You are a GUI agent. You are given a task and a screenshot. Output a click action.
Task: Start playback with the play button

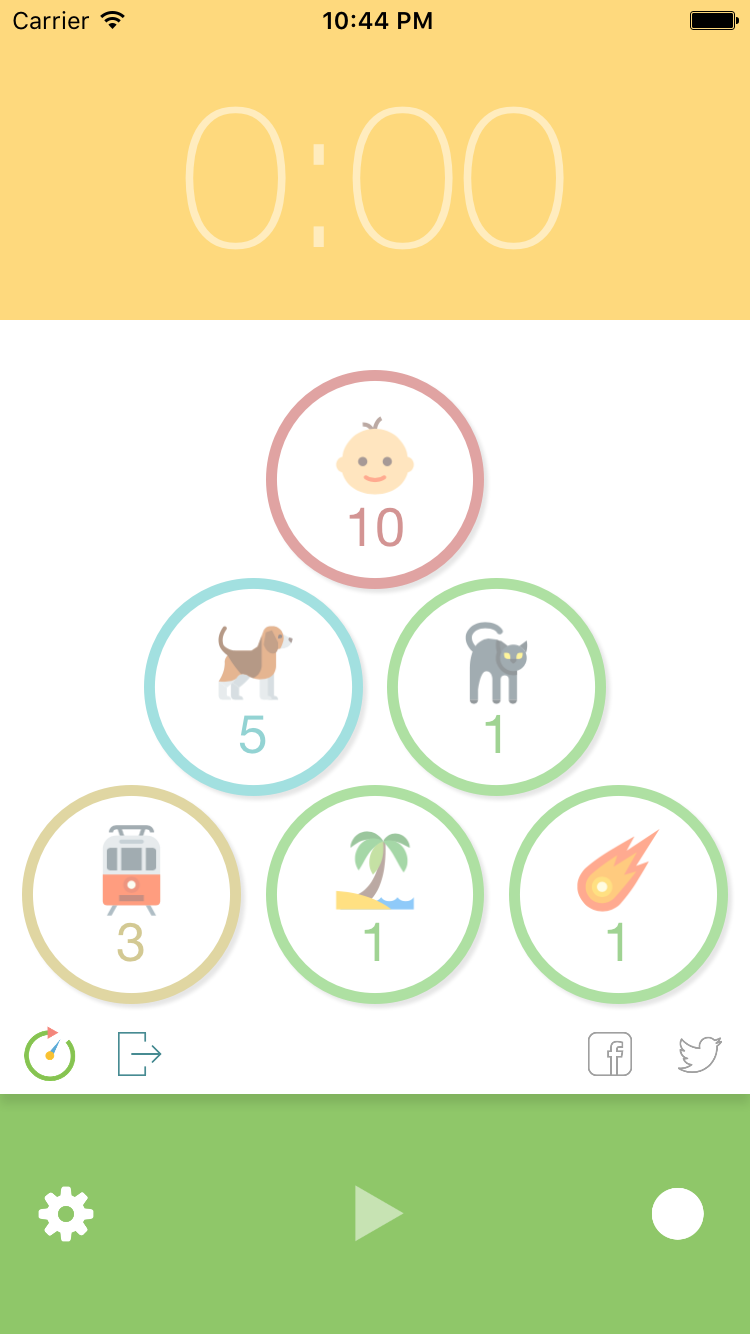(x=377, y=1214)
